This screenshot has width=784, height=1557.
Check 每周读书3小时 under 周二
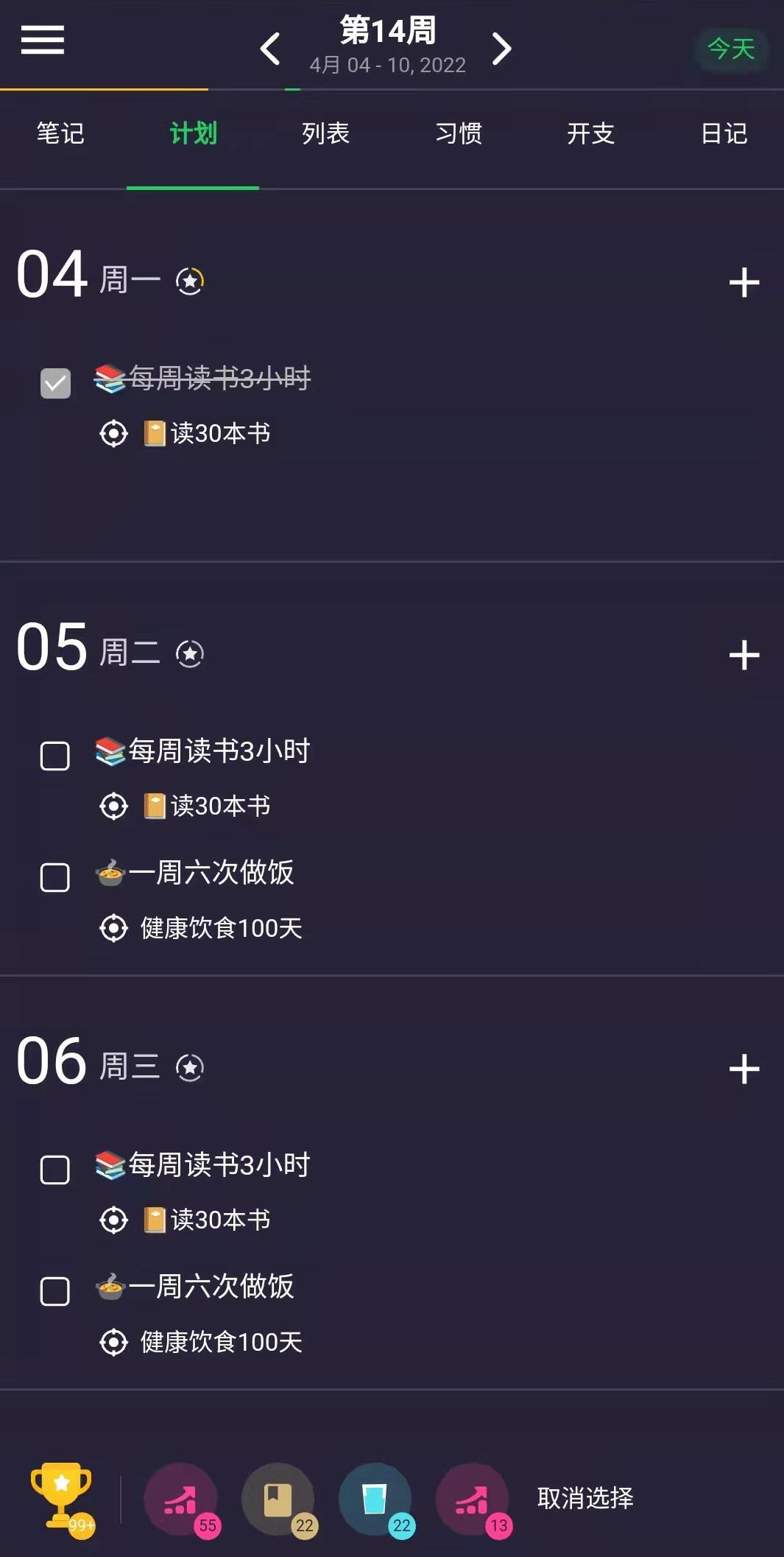55,756
